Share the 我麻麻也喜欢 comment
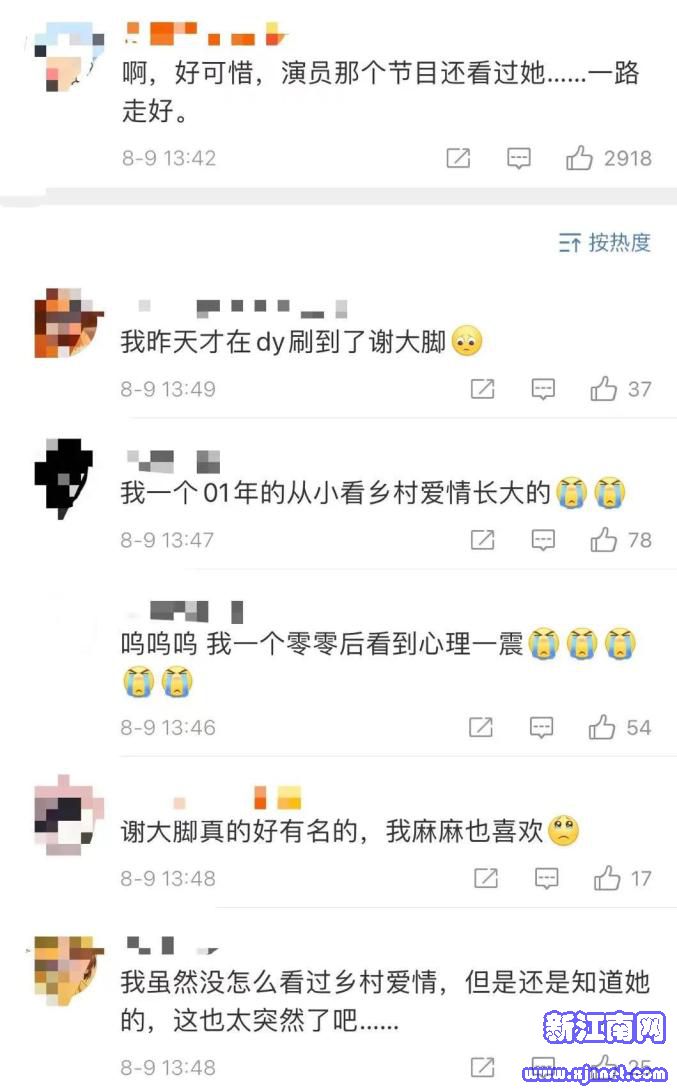 pos(486,878)
